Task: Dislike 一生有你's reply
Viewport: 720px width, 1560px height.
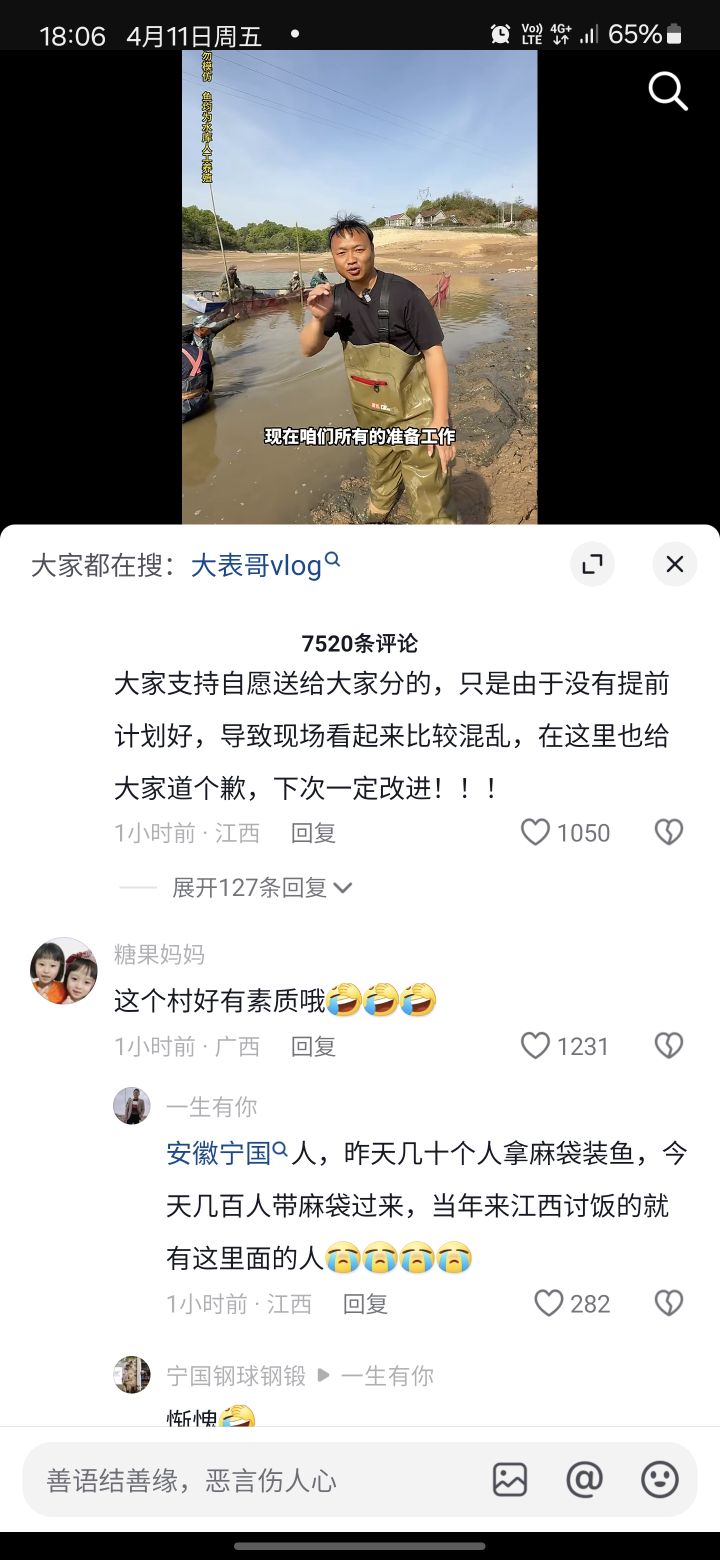Action: pyautogui.click(x=668, y=1303)
